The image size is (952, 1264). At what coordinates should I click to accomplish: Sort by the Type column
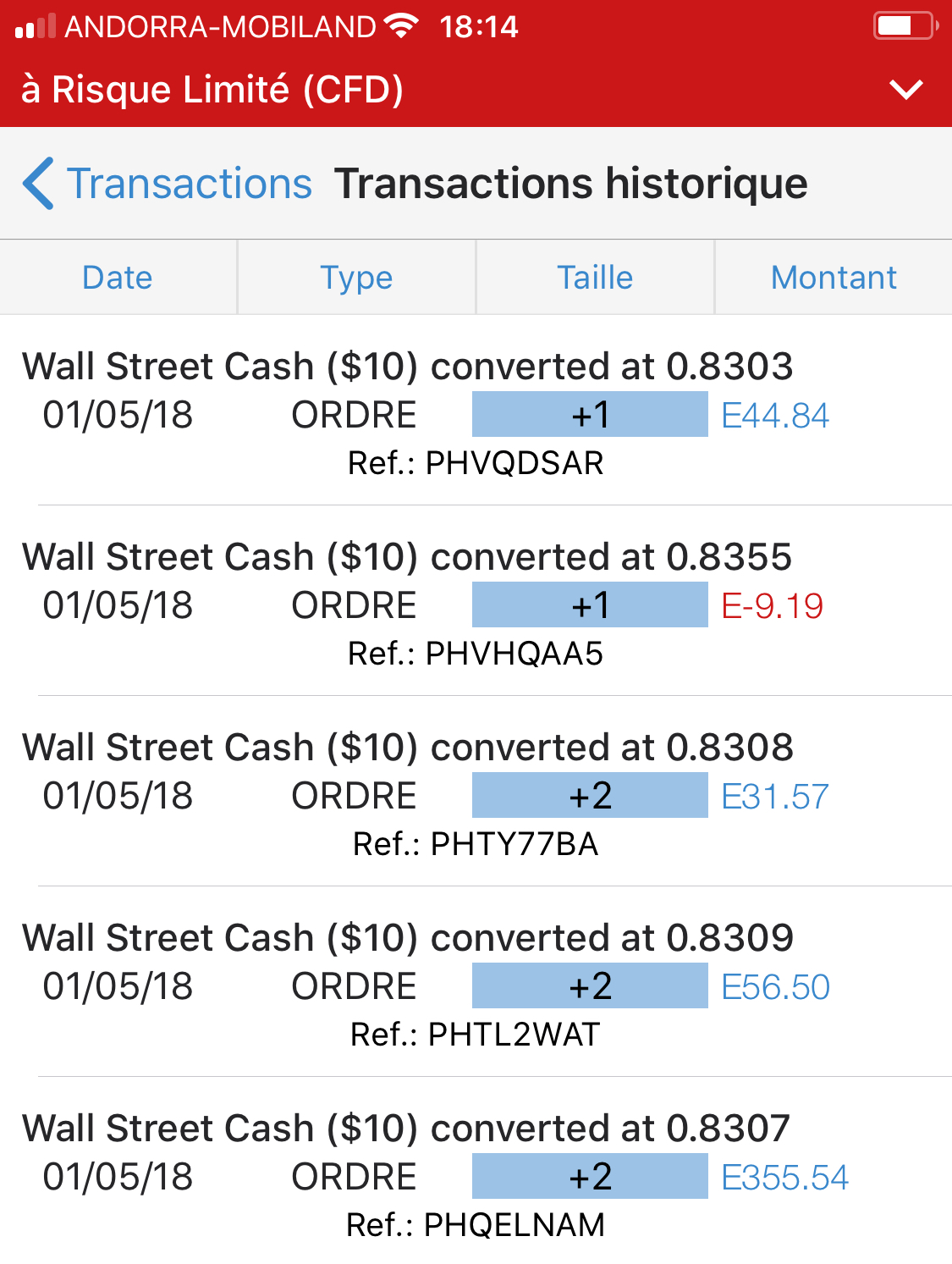356,278
